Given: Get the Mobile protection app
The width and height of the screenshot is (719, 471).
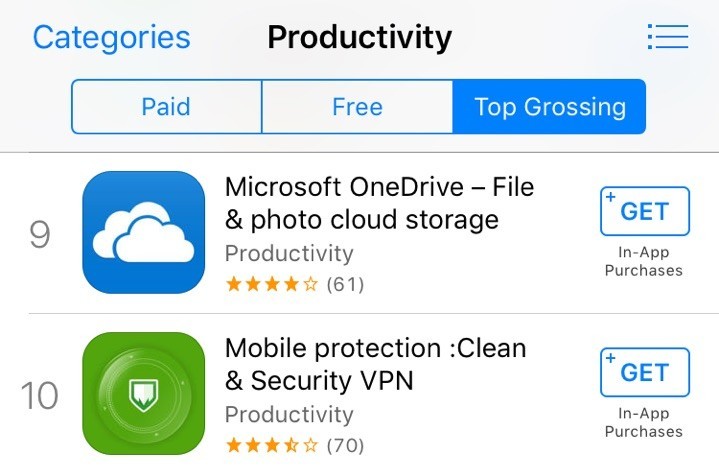Looking at the screenshot, I should click(x=644, y=373).
